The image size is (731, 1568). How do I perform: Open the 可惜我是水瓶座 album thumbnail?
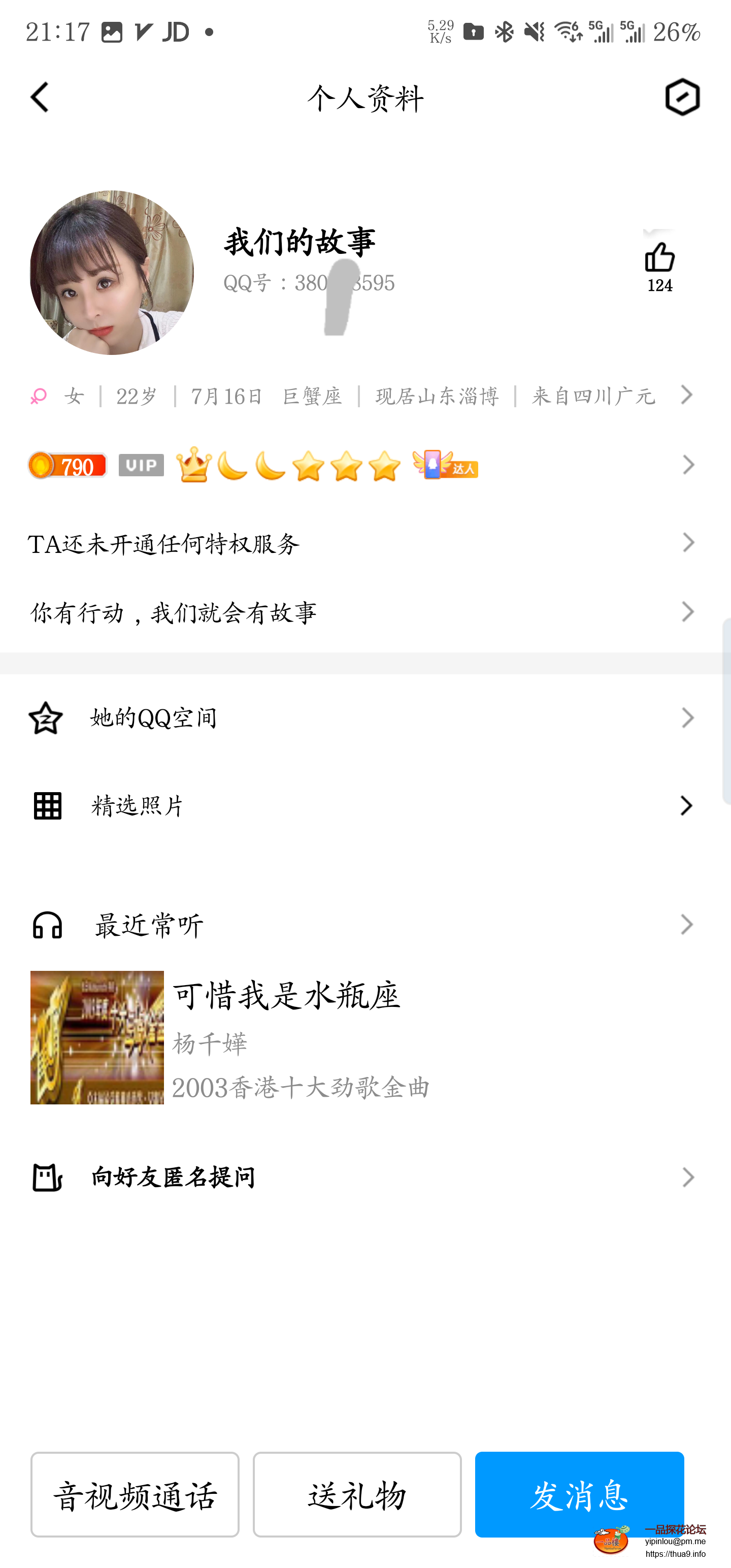(97, 1038)
